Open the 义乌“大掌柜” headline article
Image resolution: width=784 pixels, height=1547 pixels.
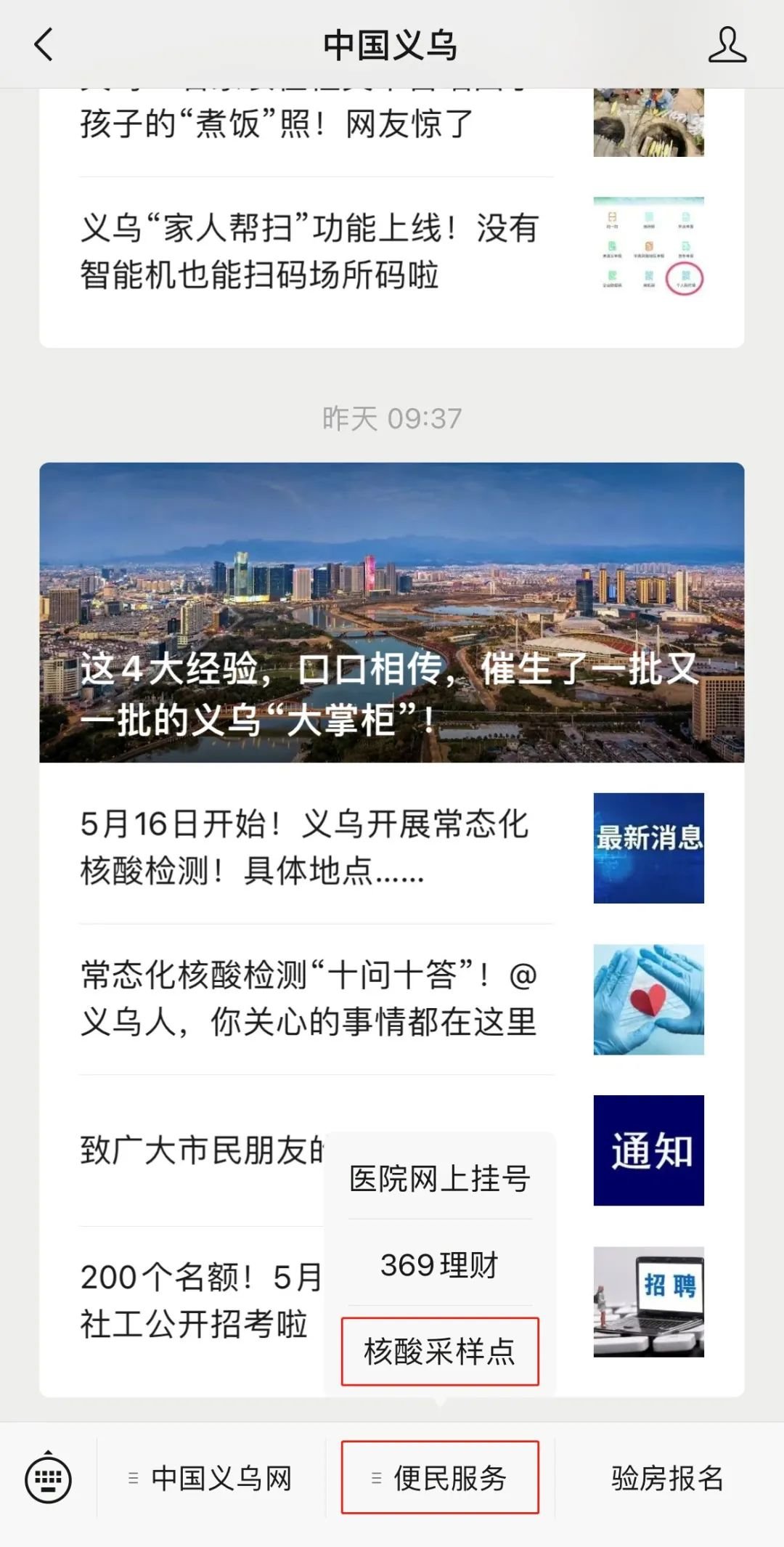[392, 612]
